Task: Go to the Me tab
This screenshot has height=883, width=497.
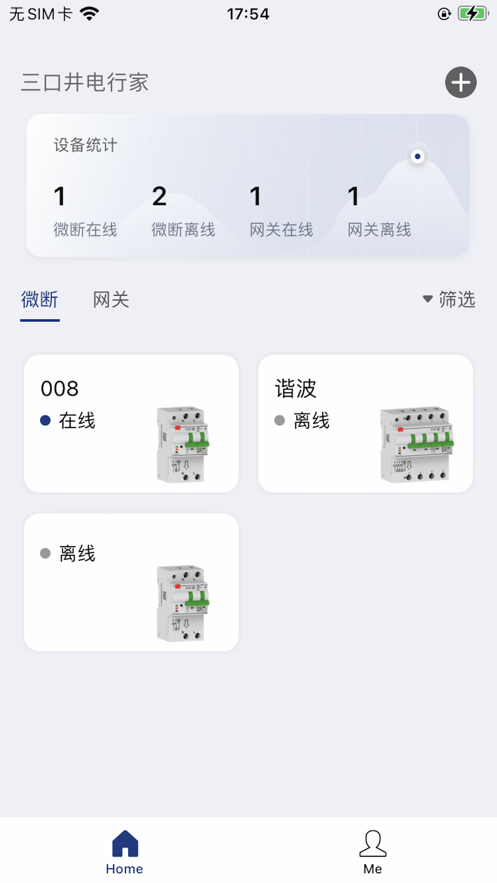Action: pos(373,851)
